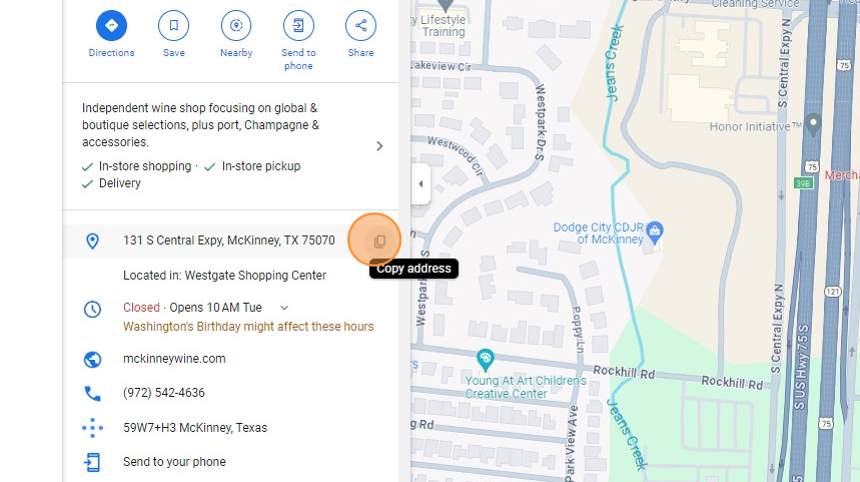Open mckinneywine.com website
The width and height of the screenshot is (860, 482).
point(174,359)
